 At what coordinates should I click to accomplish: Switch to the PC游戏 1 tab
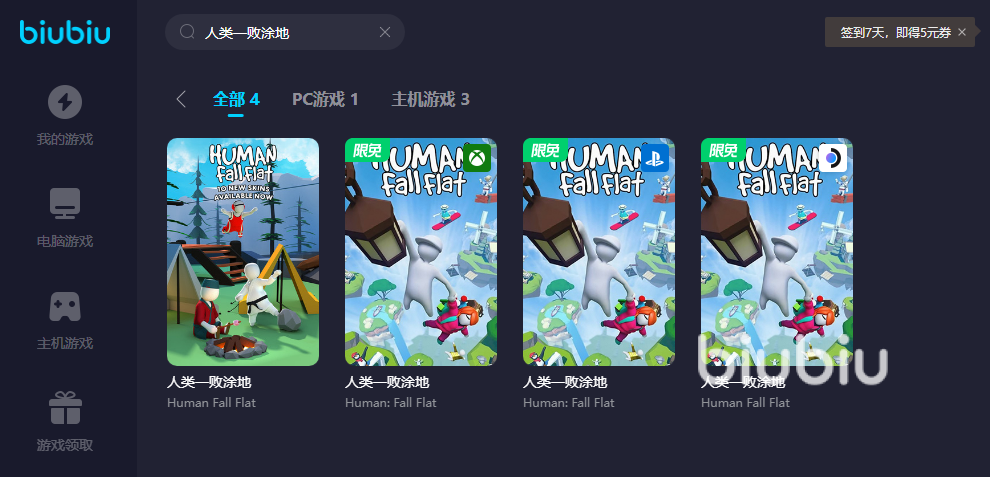pyautogui.click(x=325, y=99)
